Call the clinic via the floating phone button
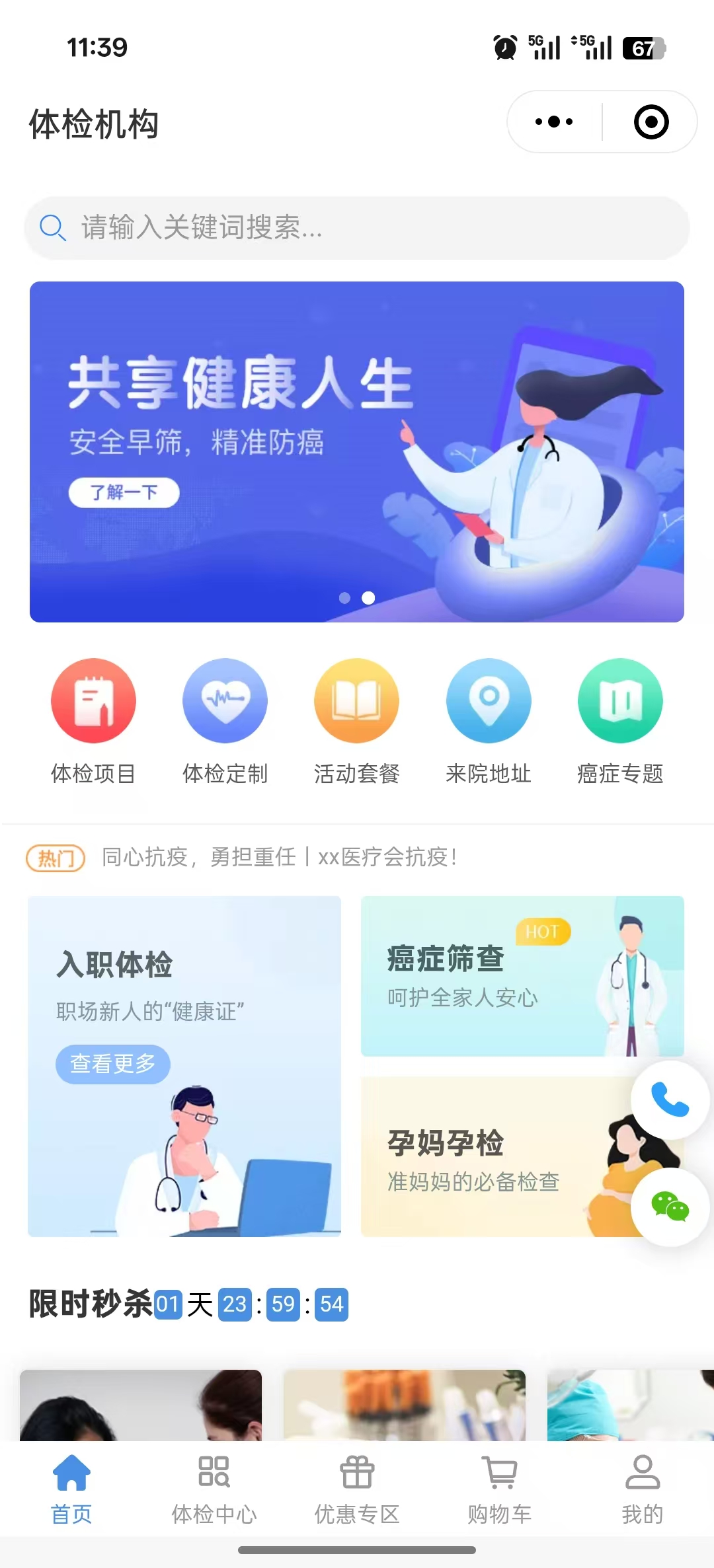This screenshot has height=1568, width=714. (x=670, y=1100)
